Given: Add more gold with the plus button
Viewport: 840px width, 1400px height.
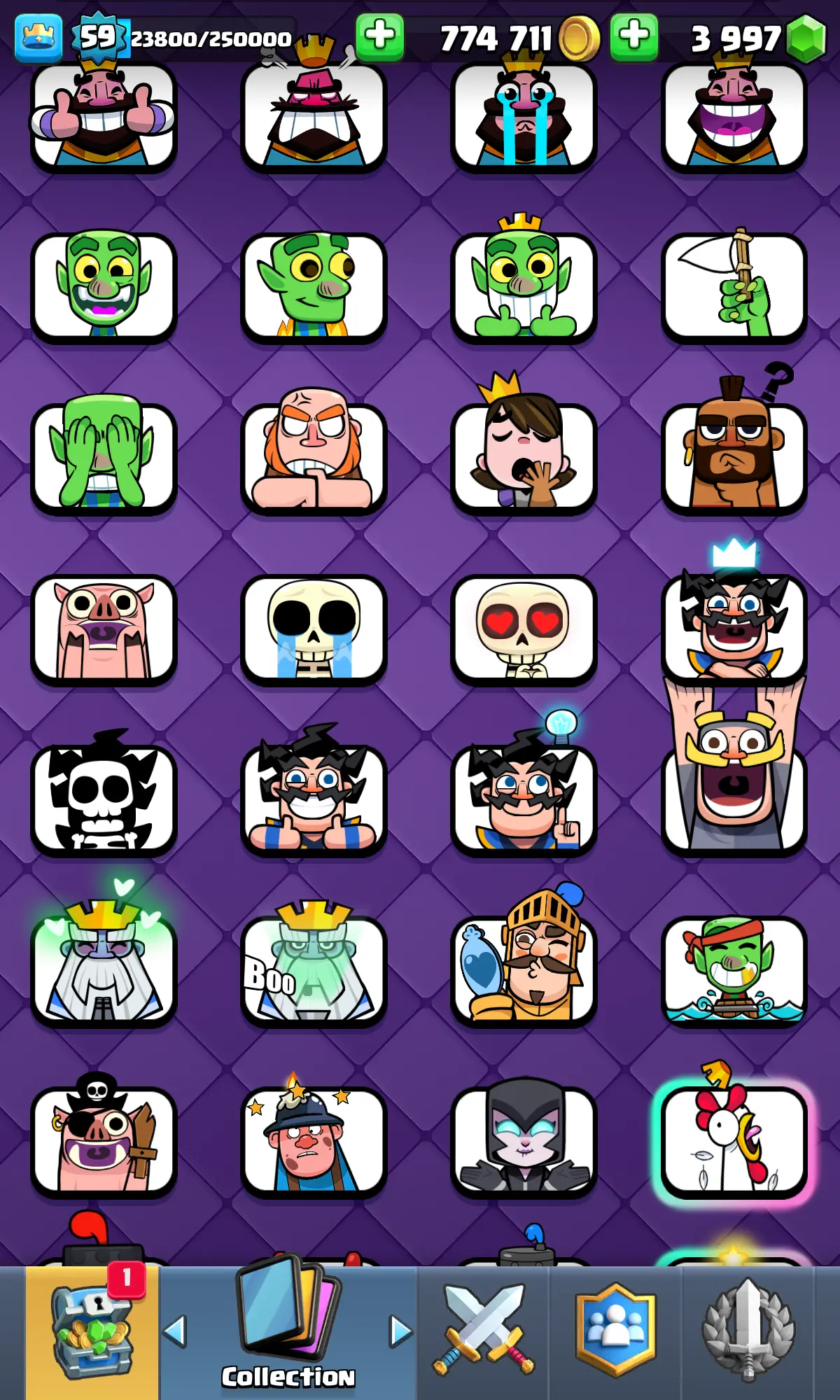Looking at the screenshot, I should pyautogui.click(x=379, y=36).
